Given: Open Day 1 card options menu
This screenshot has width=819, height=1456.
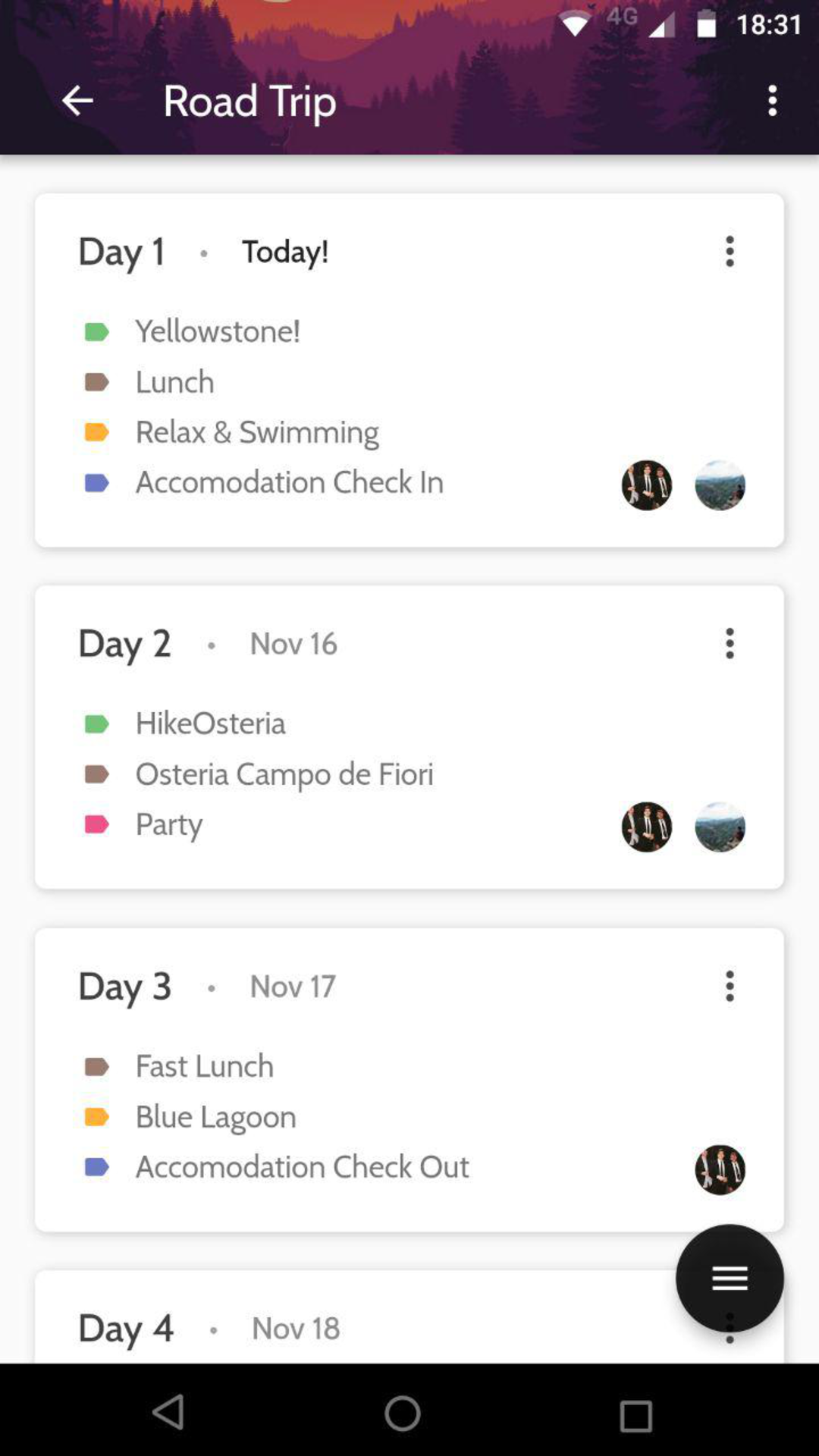Looking at the screenshot, I should pos(730,251).
